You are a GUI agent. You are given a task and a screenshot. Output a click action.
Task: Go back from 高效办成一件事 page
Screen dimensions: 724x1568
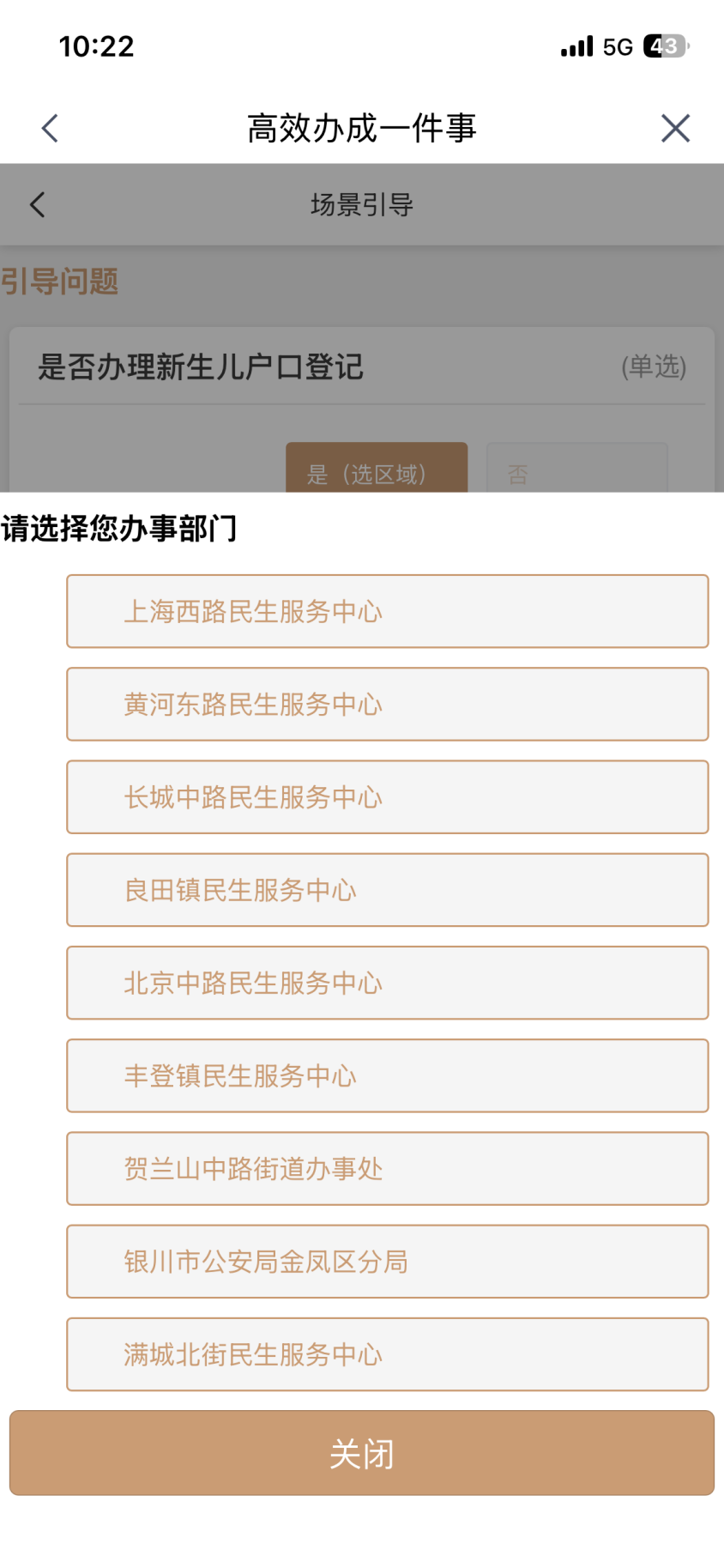(x=50, y=129)
